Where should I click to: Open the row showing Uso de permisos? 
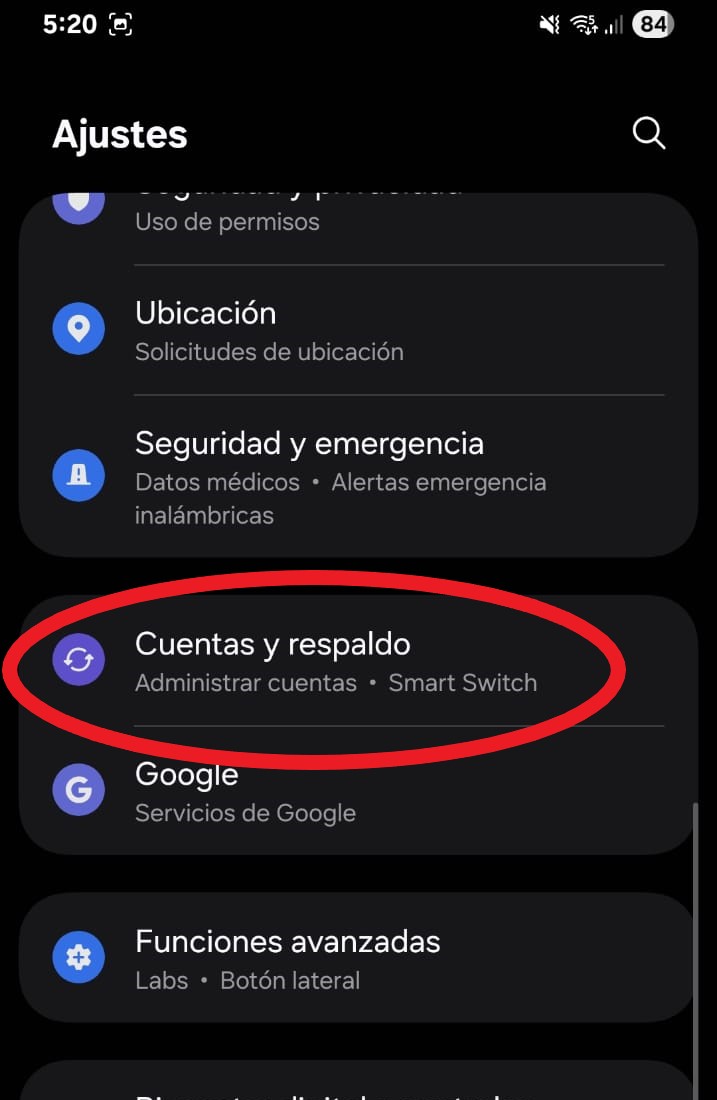tap(358, 218)
